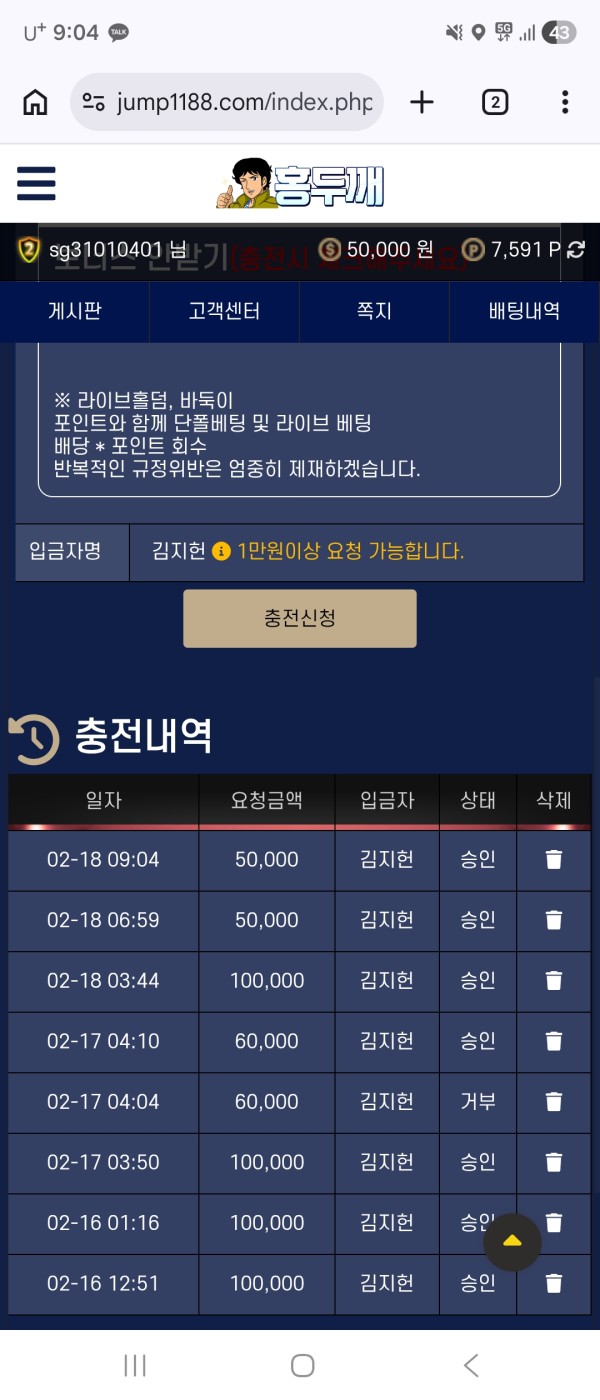Screen dimensions: 600x1400
Task: Jump back to top of page
Action: click(512, 1241)
